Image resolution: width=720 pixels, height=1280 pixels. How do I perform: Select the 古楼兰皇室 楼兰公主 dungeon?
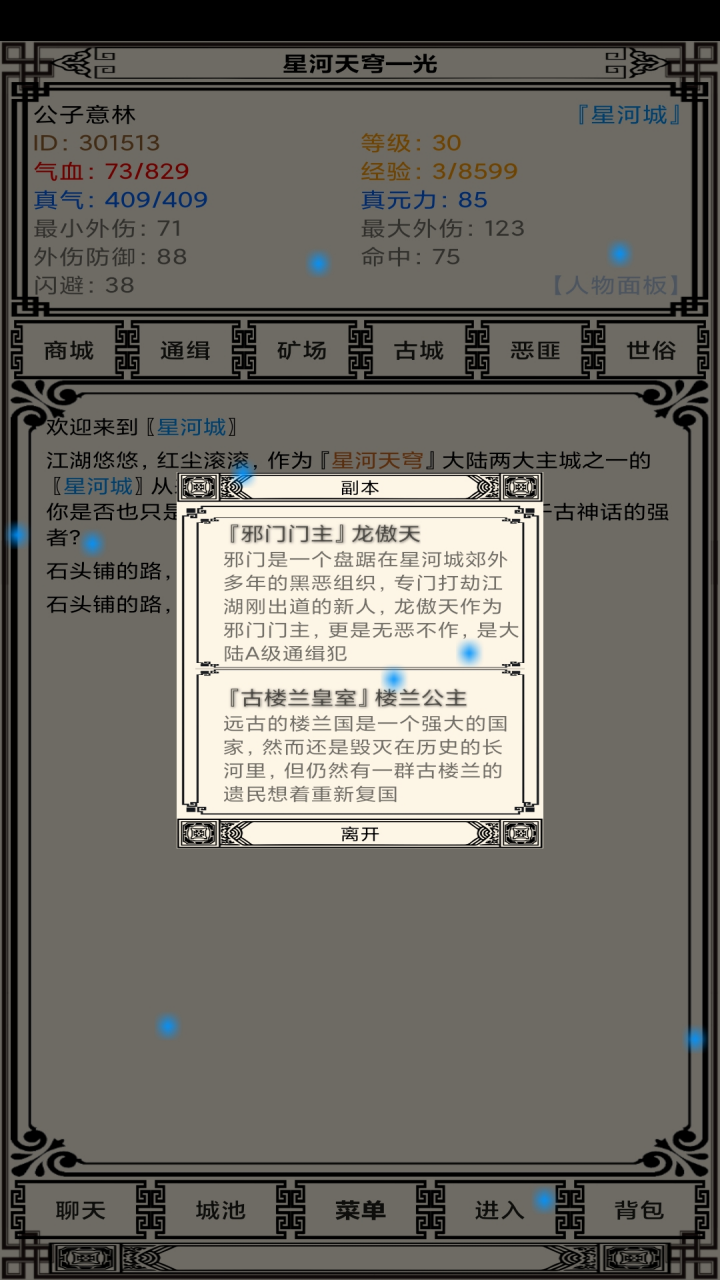coord(360,742)
